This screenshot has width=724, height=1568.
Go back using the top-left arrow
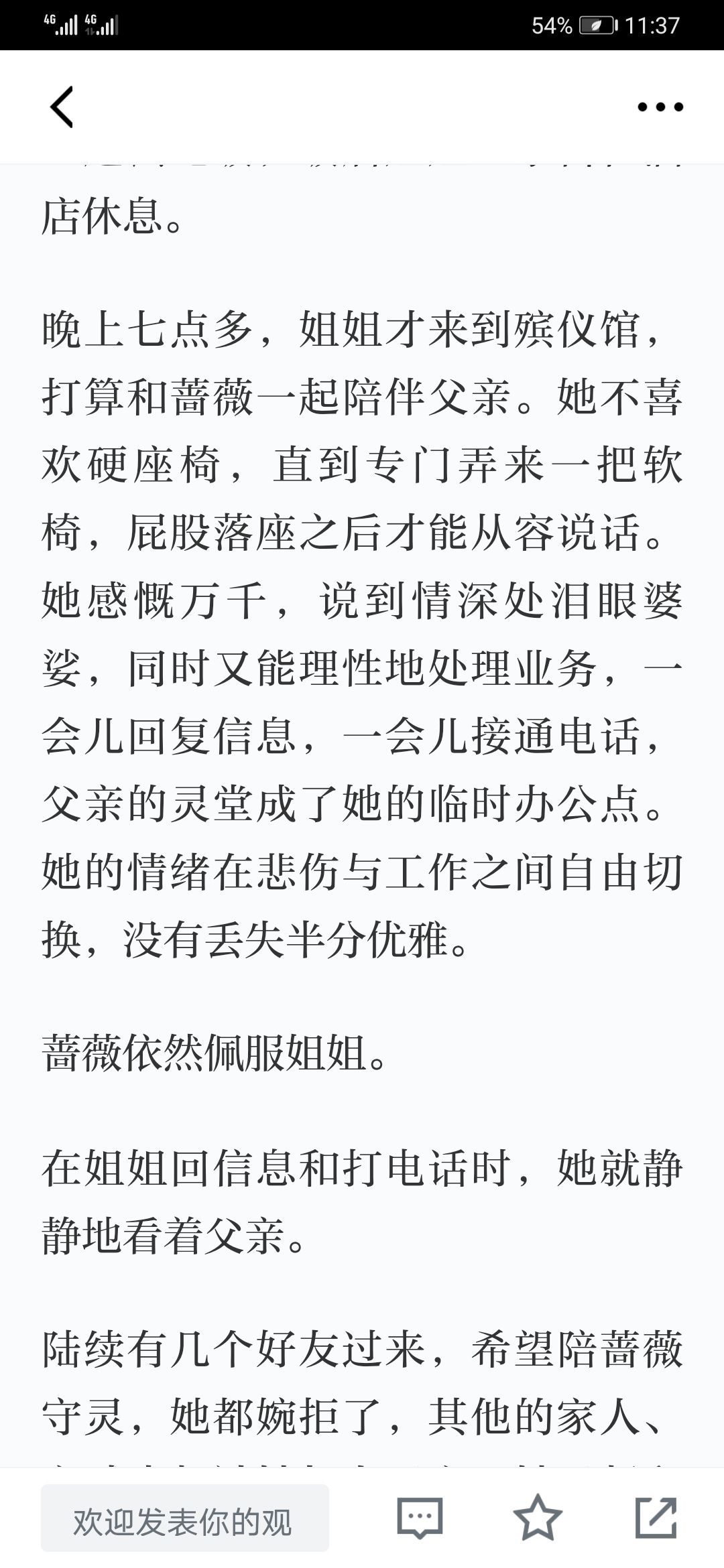[62, 107]
